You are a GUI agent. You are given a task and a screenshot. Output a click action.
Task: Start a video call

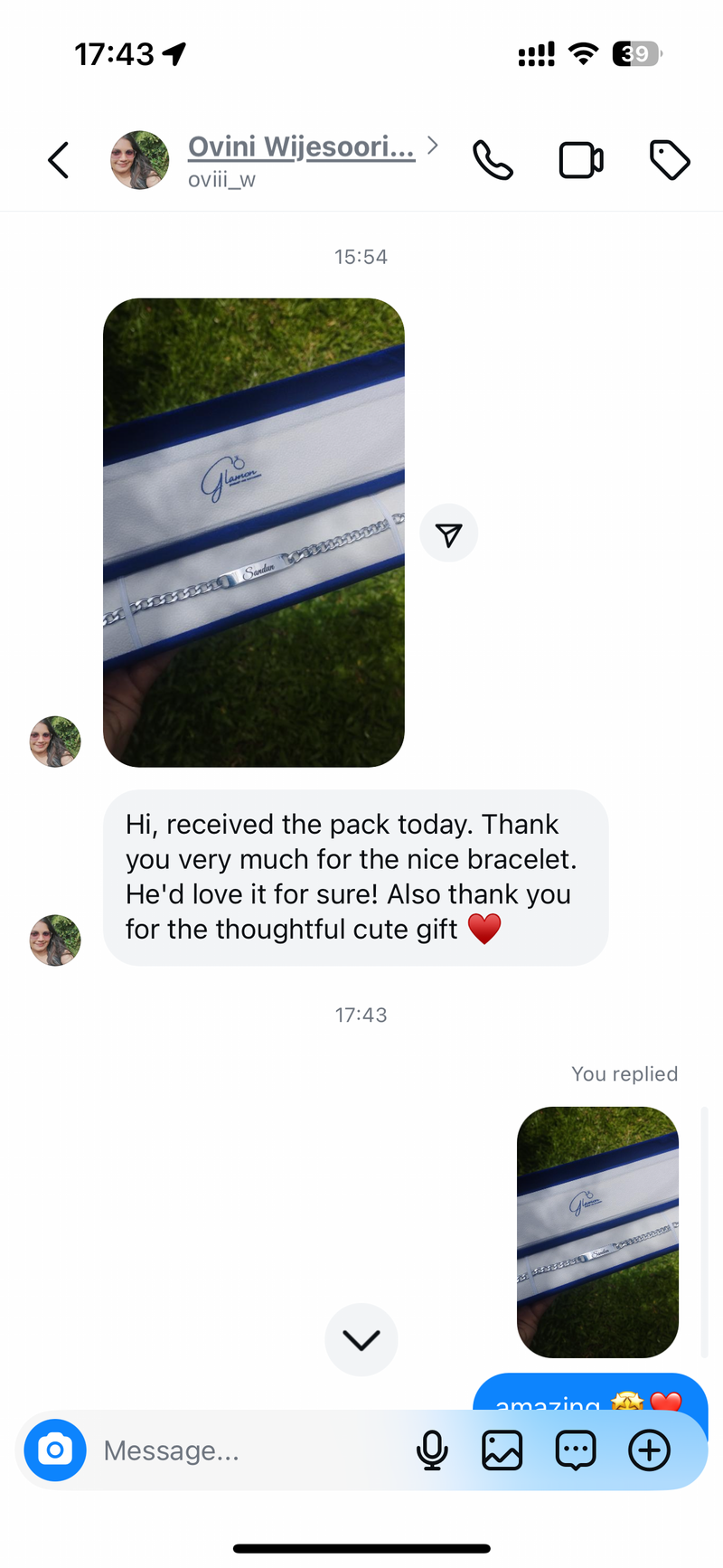(x=581, y=161)
